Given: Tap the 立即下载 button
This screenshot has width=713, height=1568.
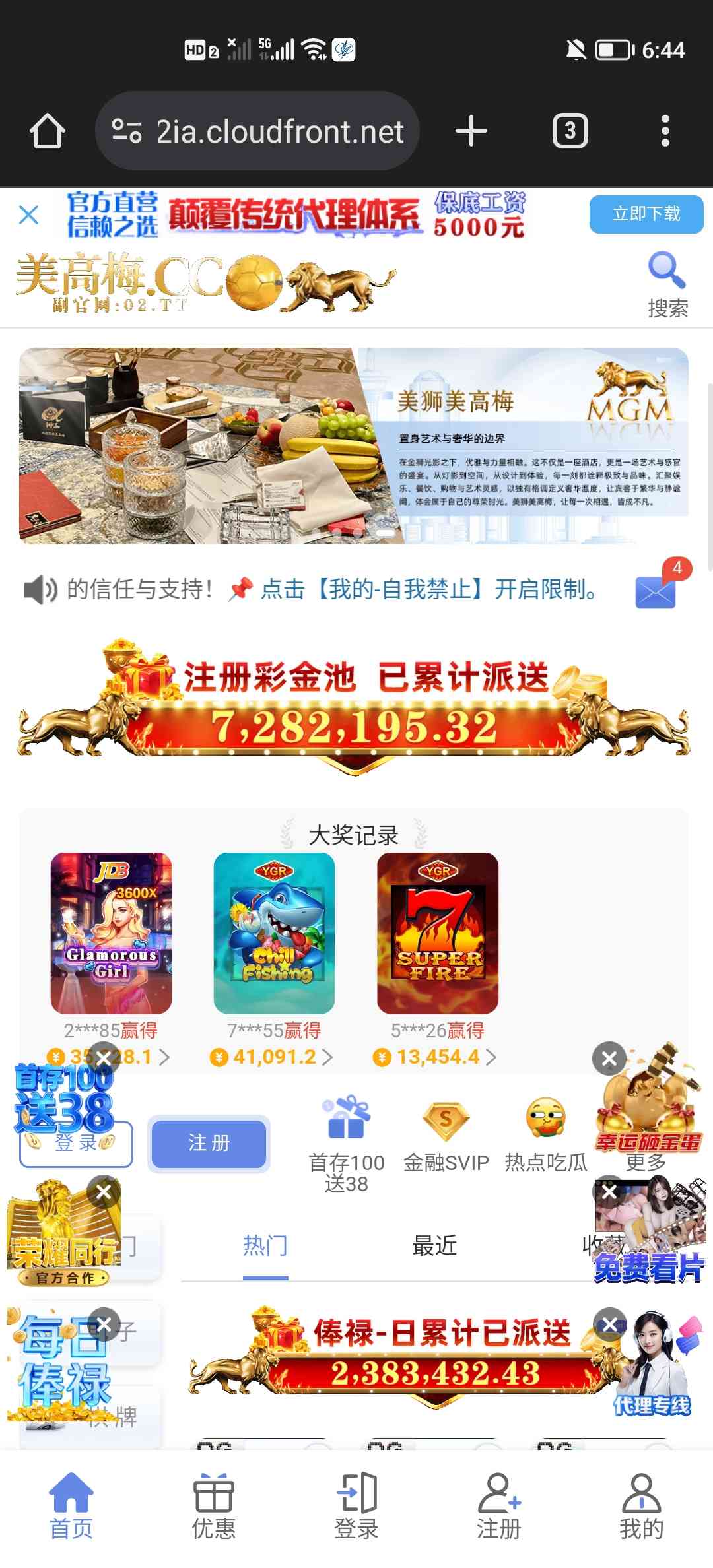Looking at the screenshot, I should 646,214.
